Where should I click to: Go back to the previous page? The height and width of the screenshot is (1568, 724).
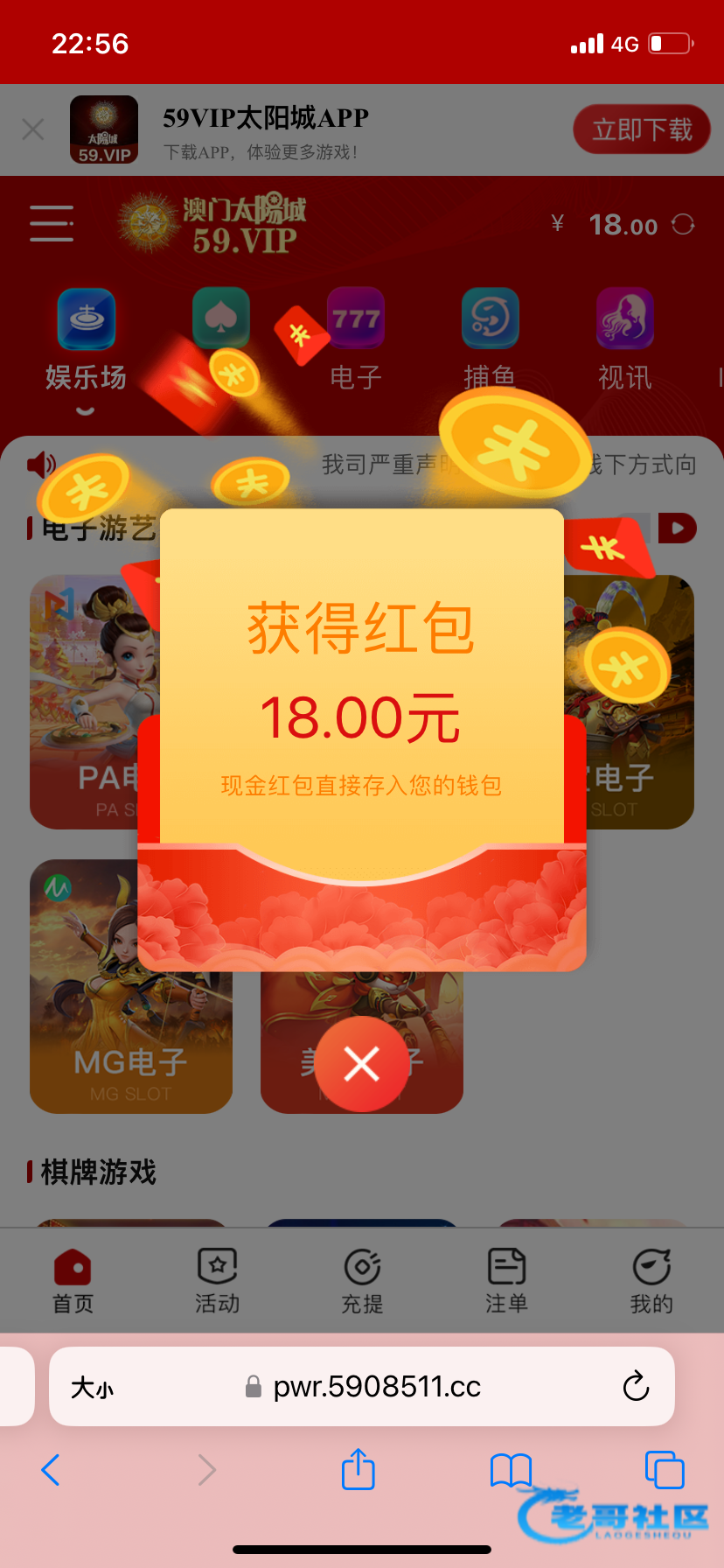pos(51,1470)
